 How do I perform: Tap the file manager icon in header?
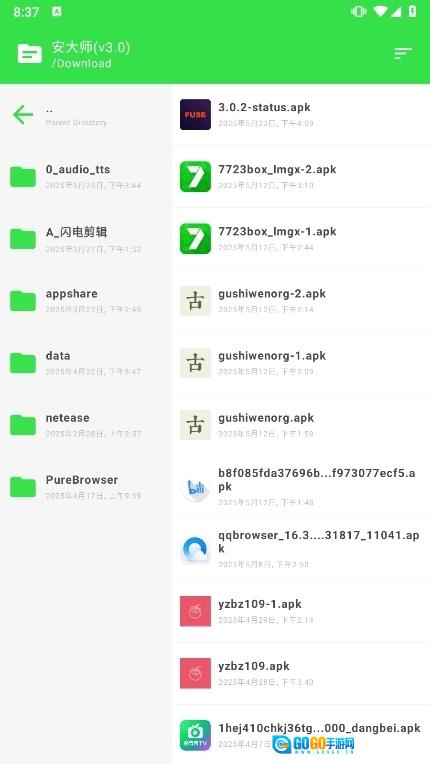click(x=30, y=54)
